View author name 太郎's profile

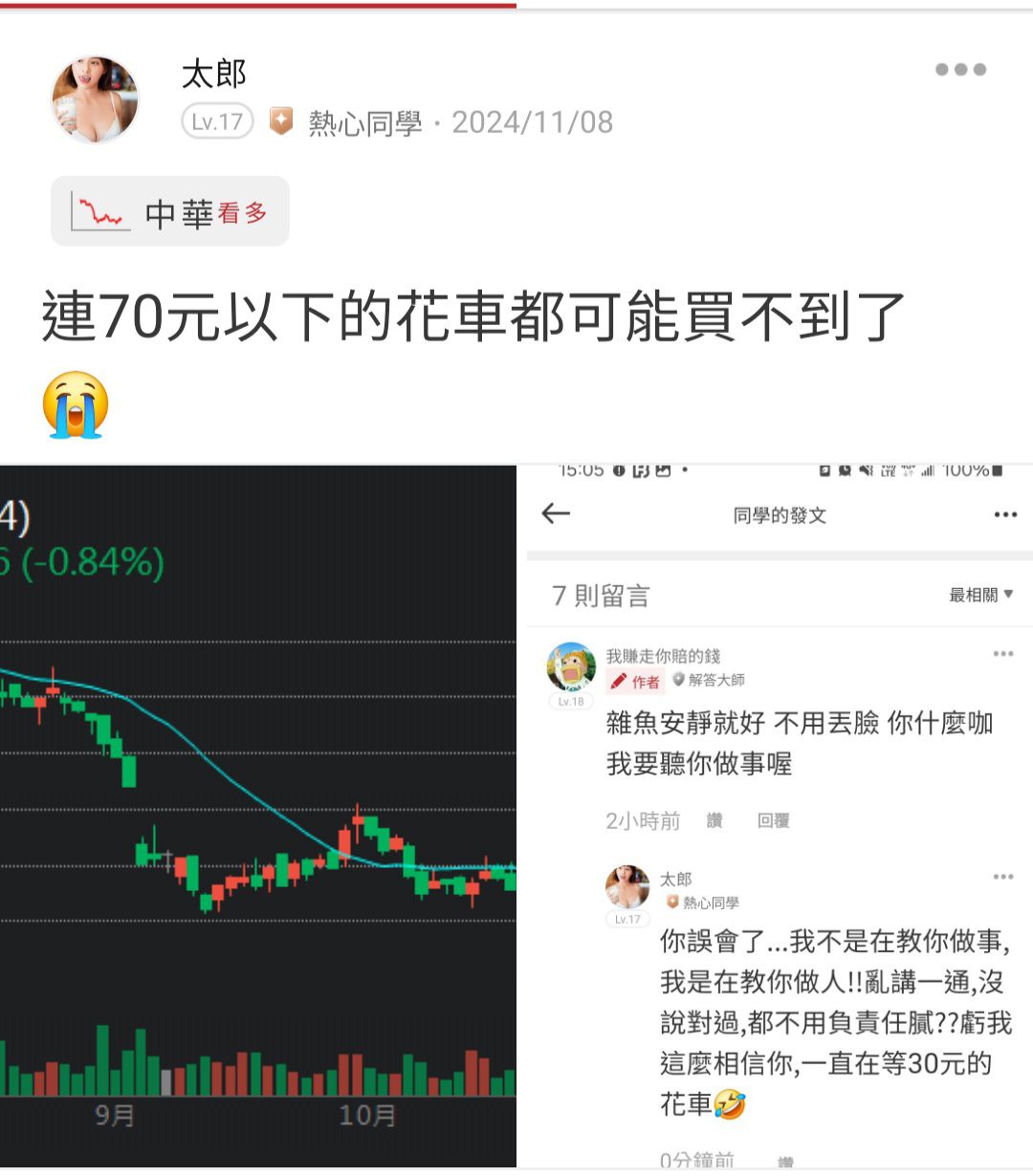[x=214, y=74]
